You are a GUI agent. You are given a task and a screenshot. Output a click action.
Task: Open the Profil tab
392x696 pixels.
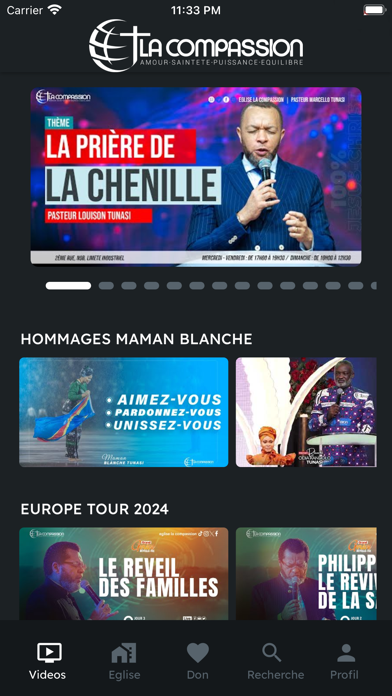(x=344, y=661)
